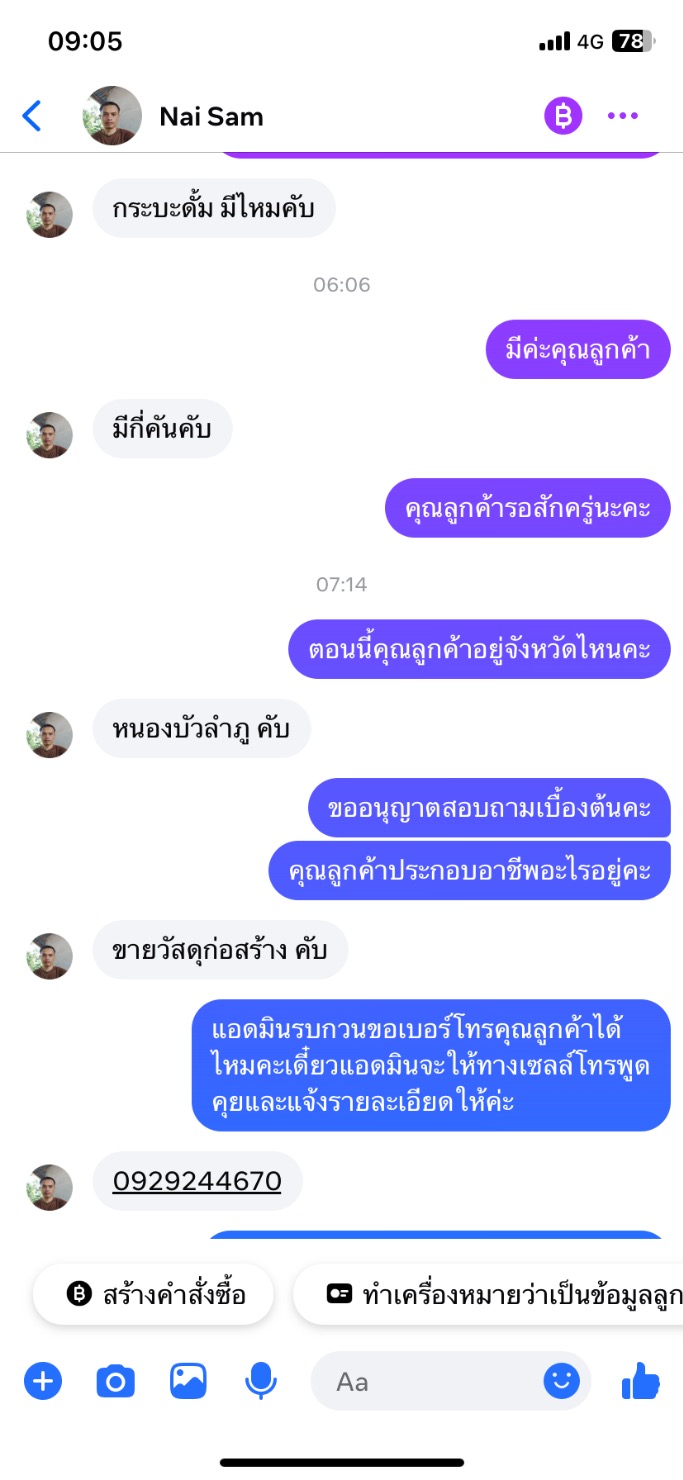This screenshot has height=1480, width=683.
Task: Open Nai Sam's profile from the header
Action: [x=175, y=116]
